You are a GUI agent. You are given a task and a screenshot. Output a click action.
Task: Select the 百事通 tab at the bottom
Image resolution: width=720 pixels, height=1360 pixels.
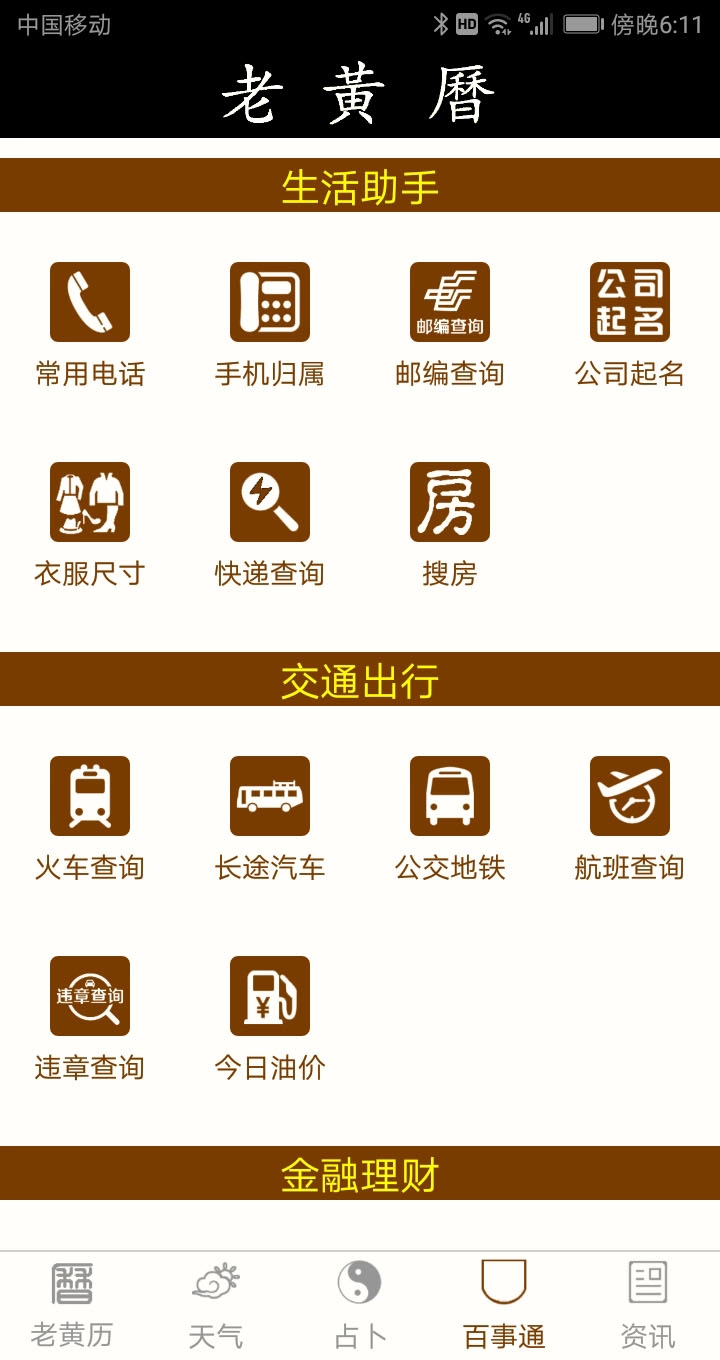click(x=504, y=1303)
